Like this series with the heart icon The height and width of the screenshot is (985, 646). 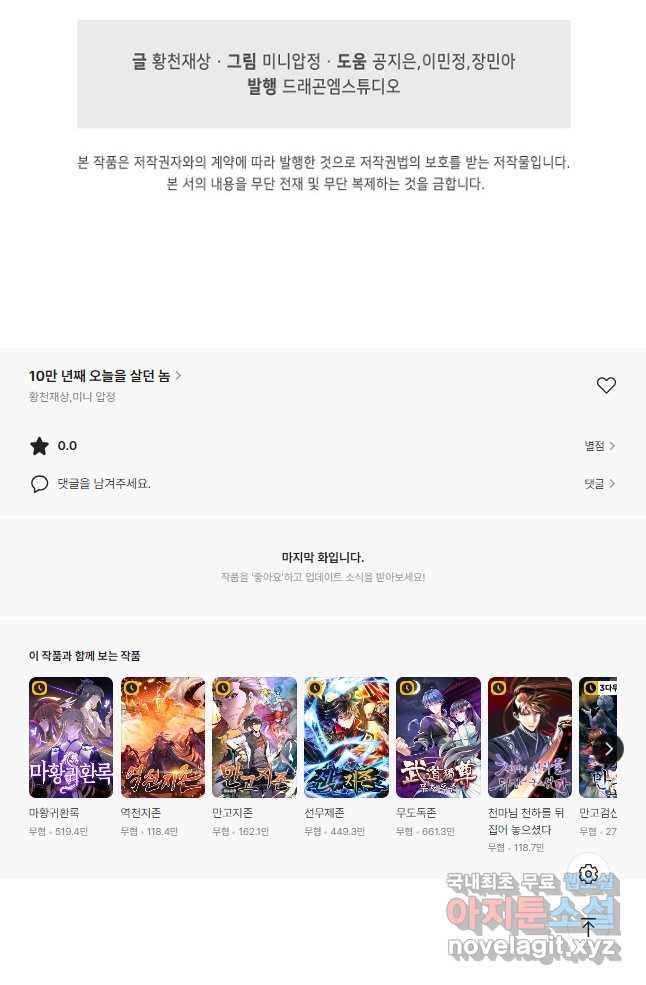pos(606,385)
